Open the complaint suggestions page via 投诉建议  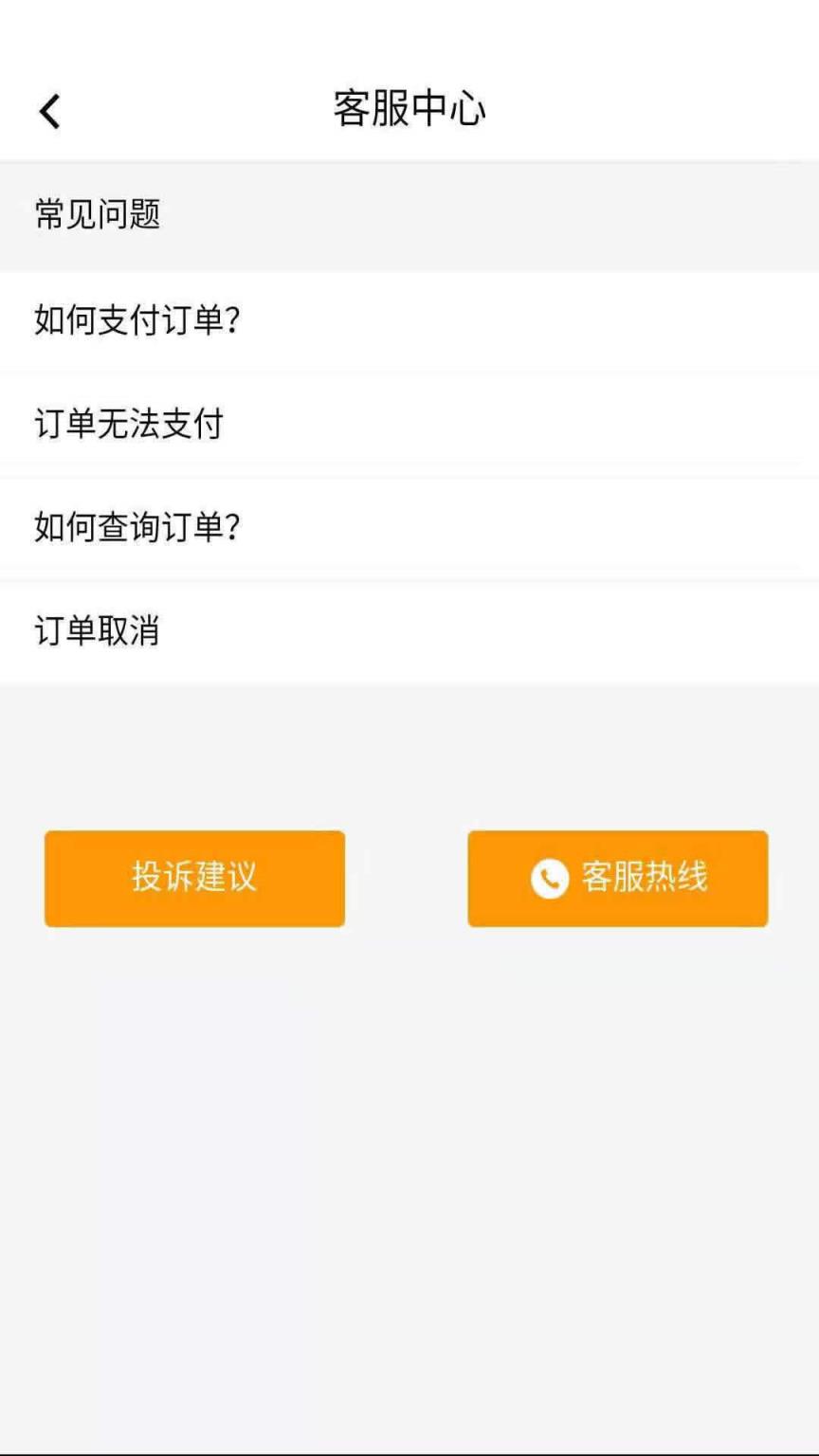[193, 879]
